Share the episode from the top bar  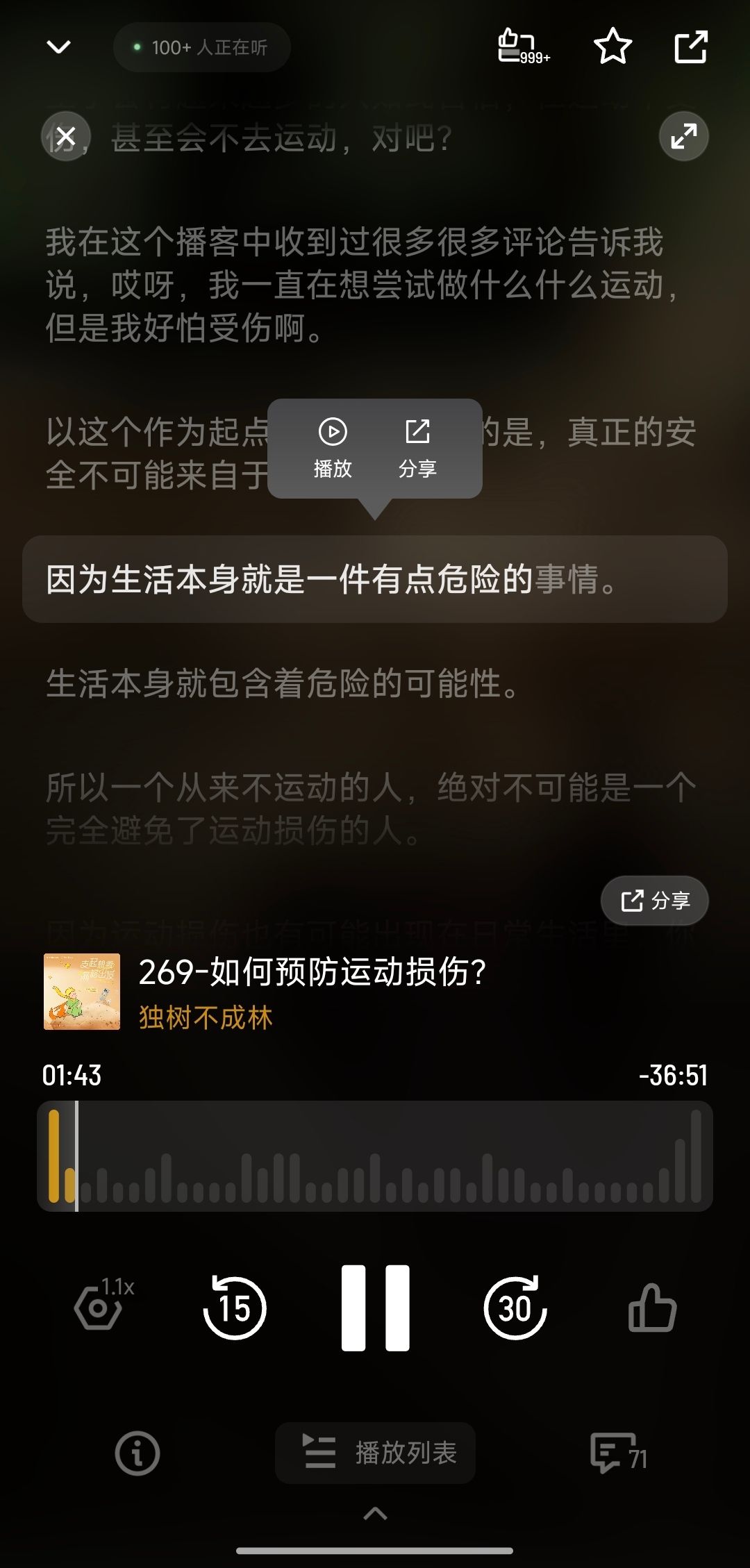(x=690, y=47)
